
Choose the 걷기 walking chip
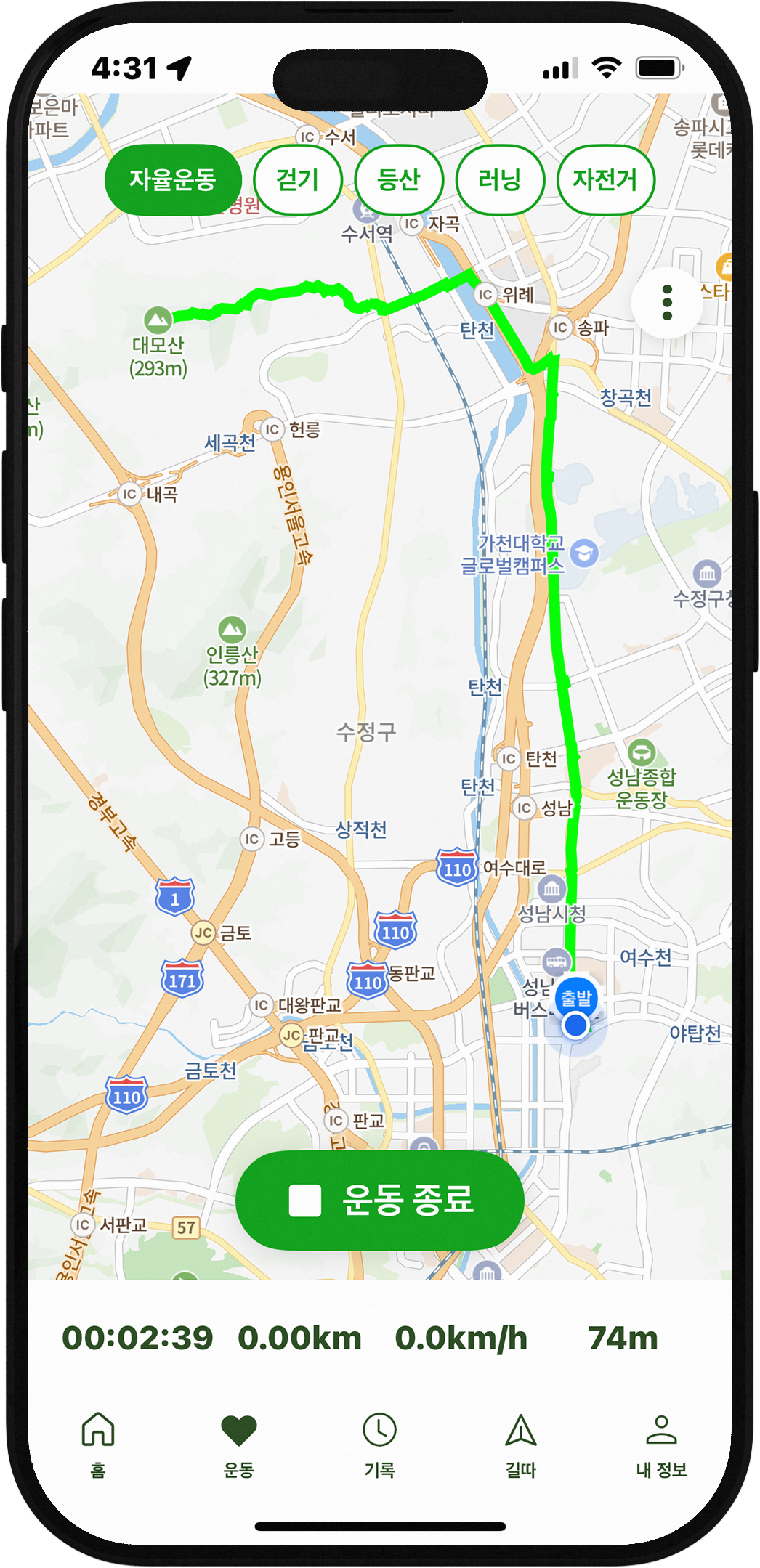[298, 179]
